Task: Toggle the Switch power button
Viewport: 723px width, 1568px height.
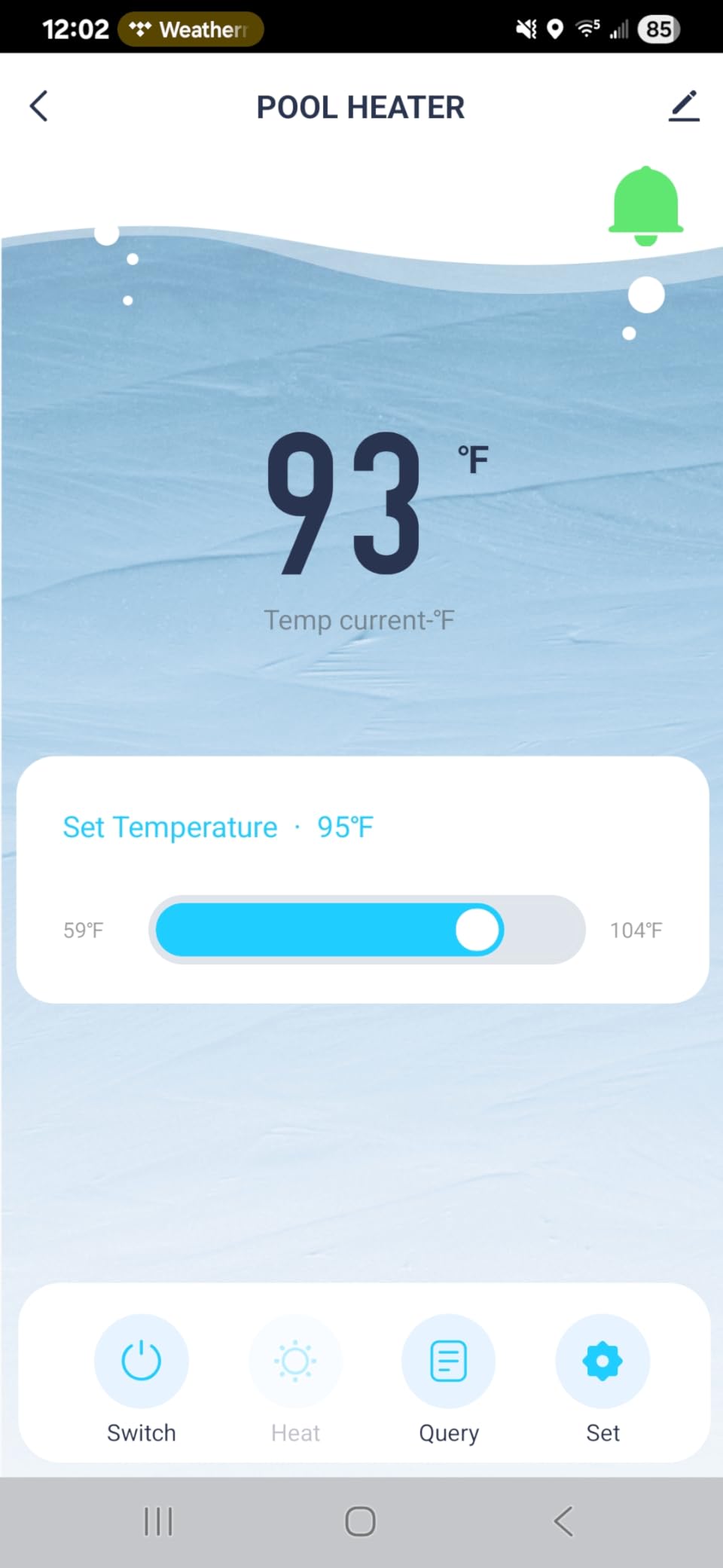Action: click(x=141, y=1361)
